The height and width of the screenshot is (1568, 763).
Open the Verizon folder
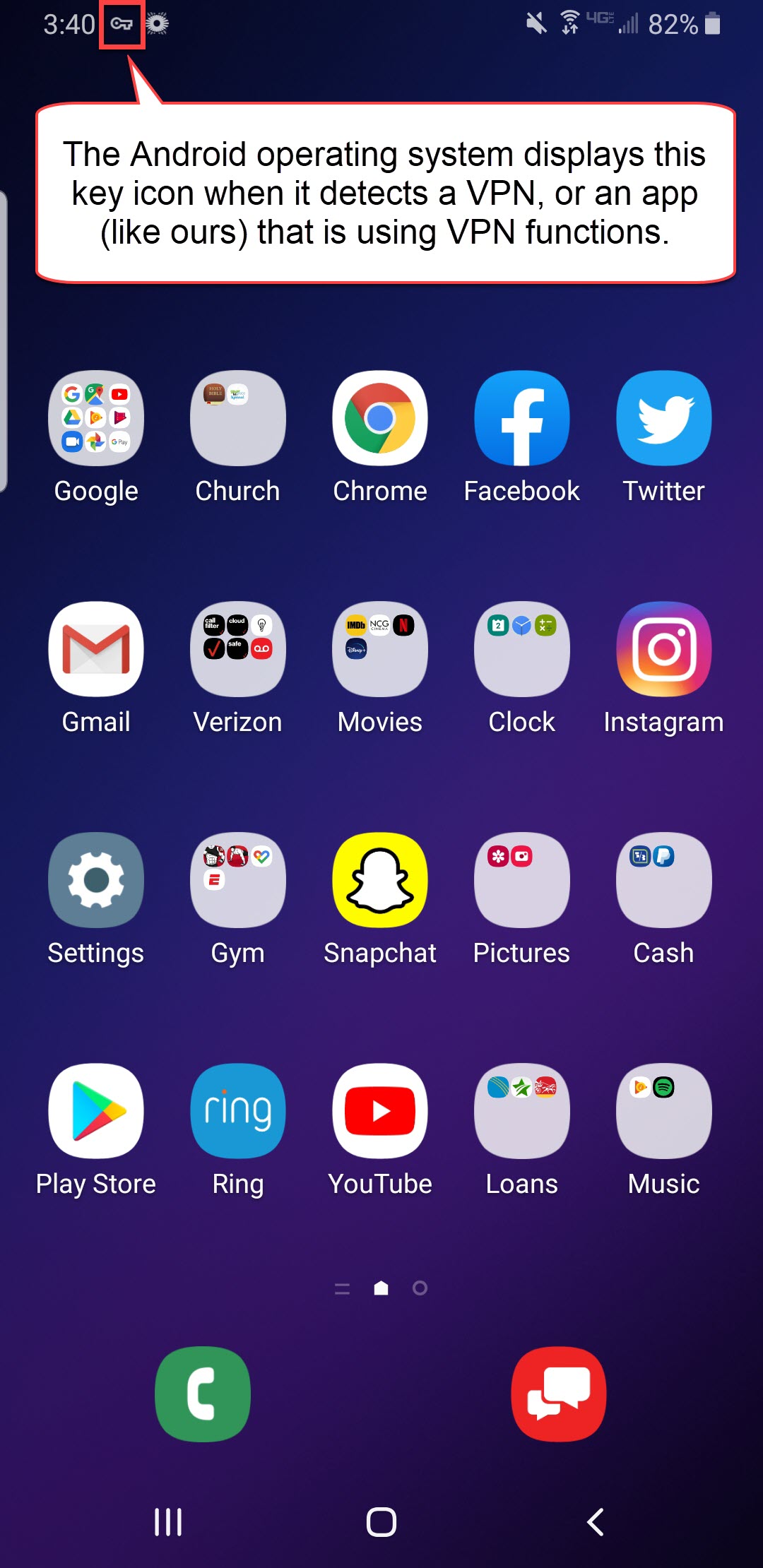pyautogui.click(x=238, y=649)
